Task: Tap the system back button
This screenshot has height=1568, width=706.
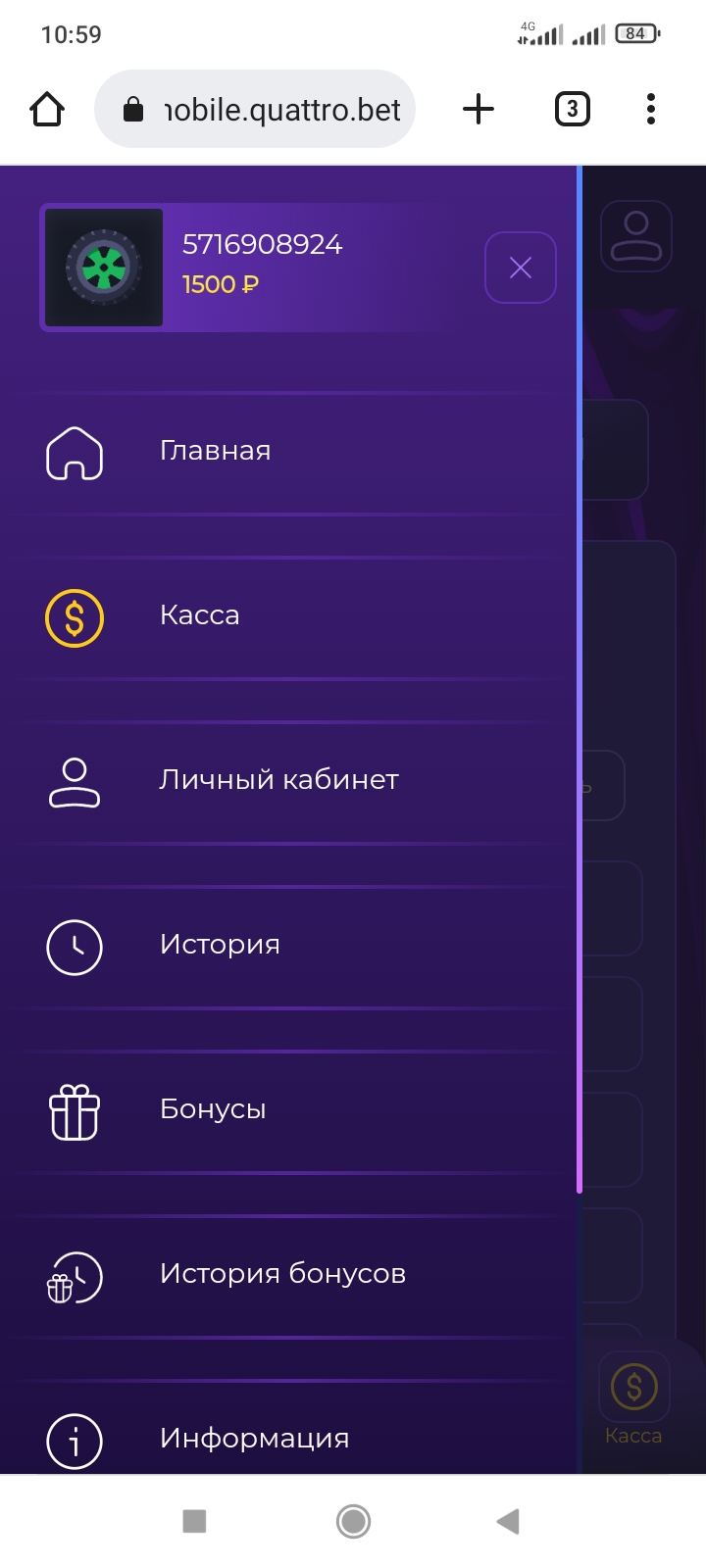Action: click(x=508, y=1521)
